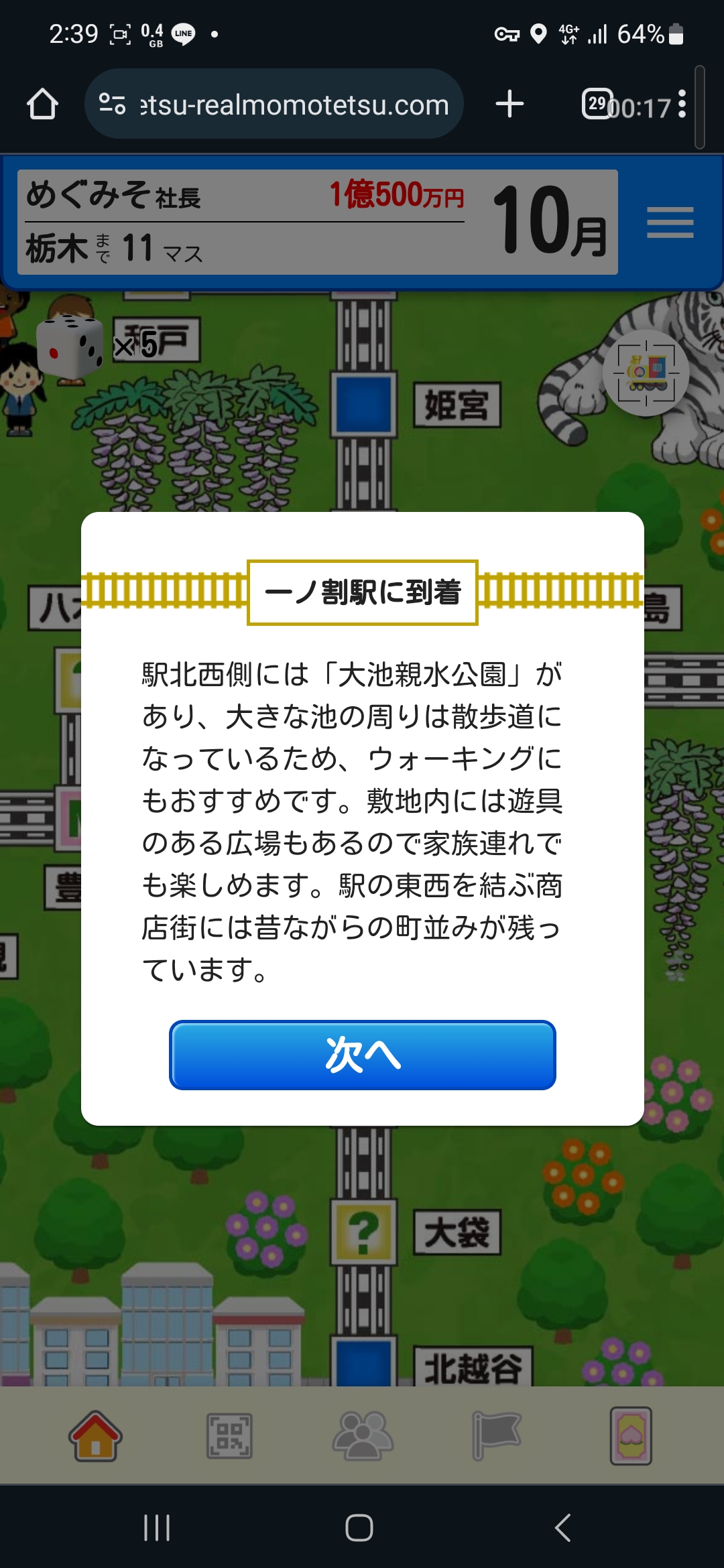Tap the realmomotetsu.com address bar

[274, 105]
